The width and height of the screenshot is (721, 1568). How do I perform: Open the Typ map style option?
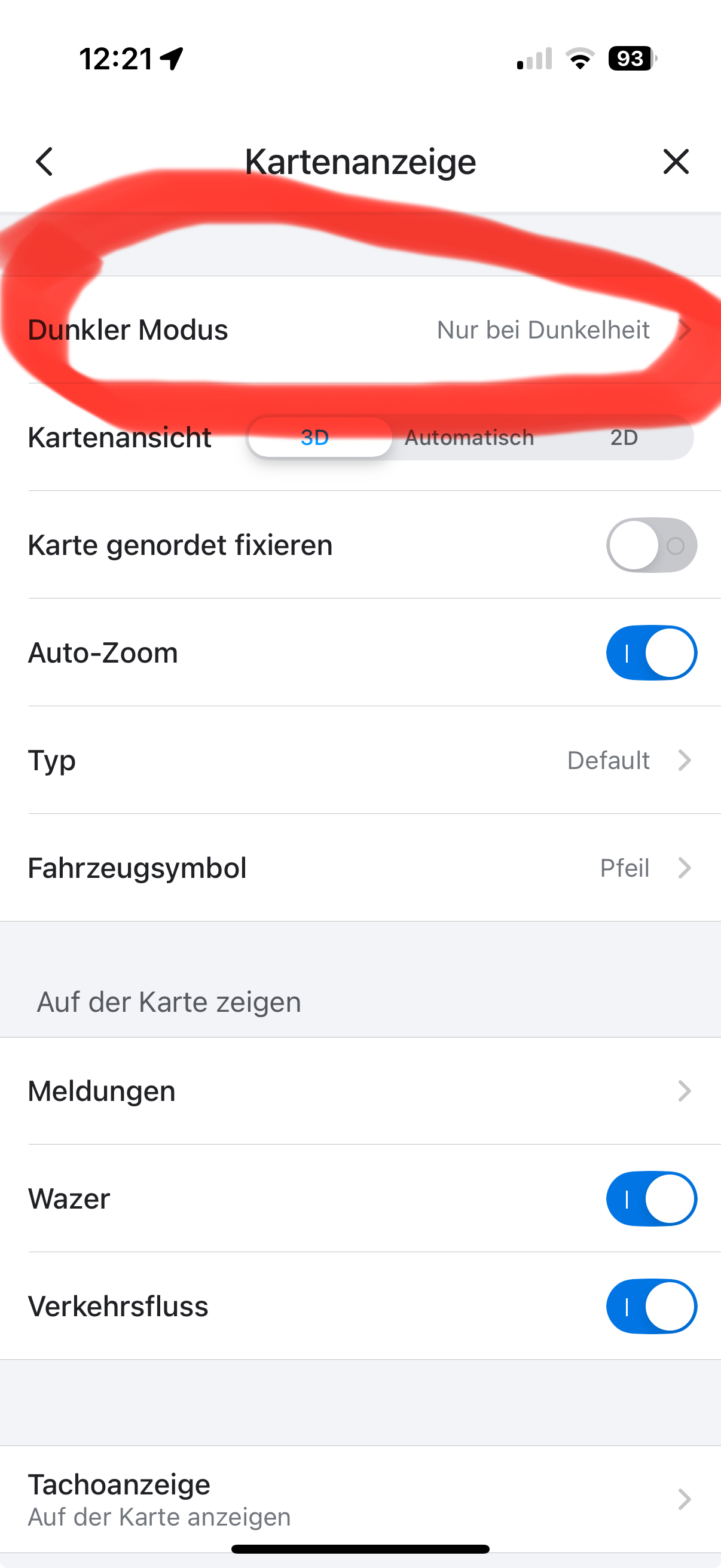360,761
